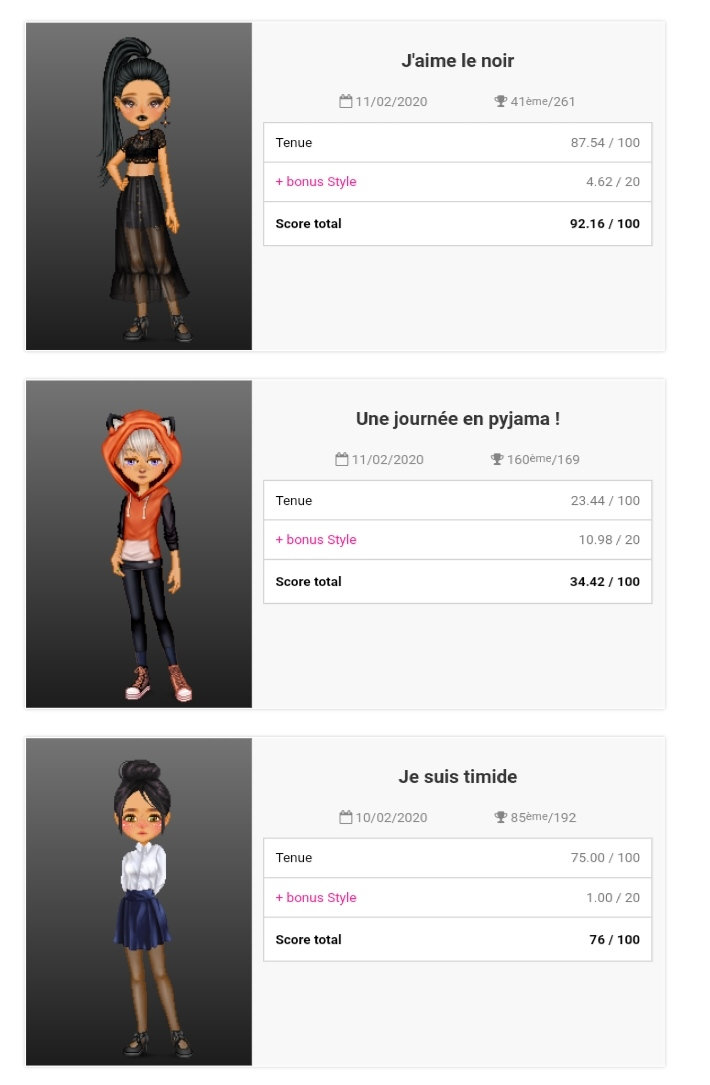This screenshot has width=710, height=1085.
Task: Open the J'aime le noir avatar picture
Action: [139, 187]
